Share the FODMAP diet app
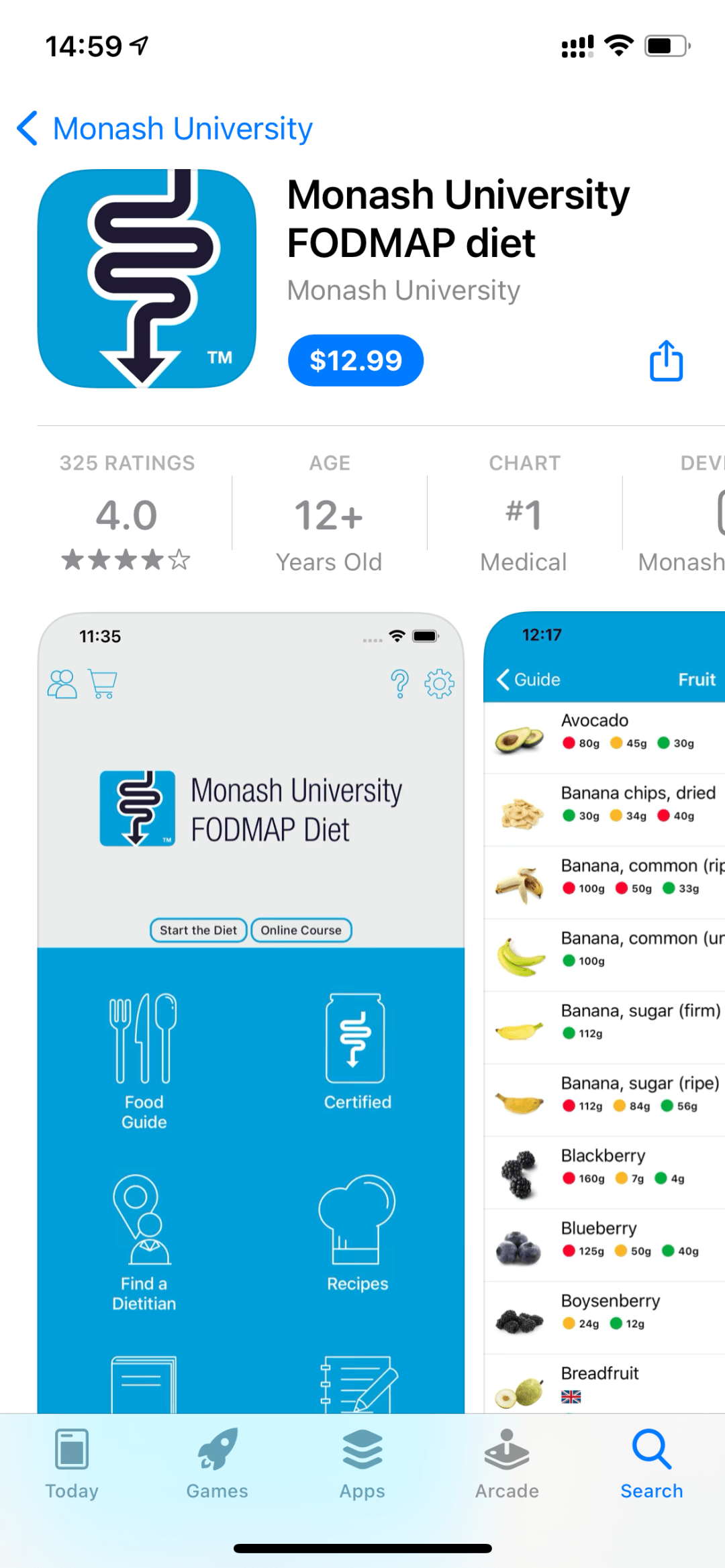The image size is (725, 1568). (666, 361)
